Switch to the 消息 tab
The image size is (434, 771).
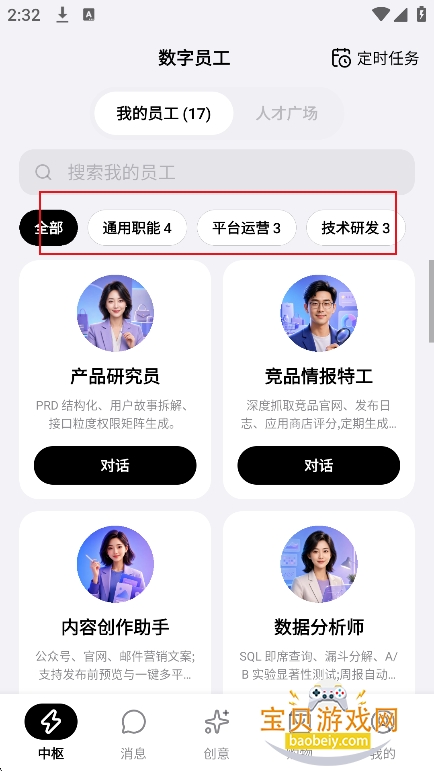(133, 732)
